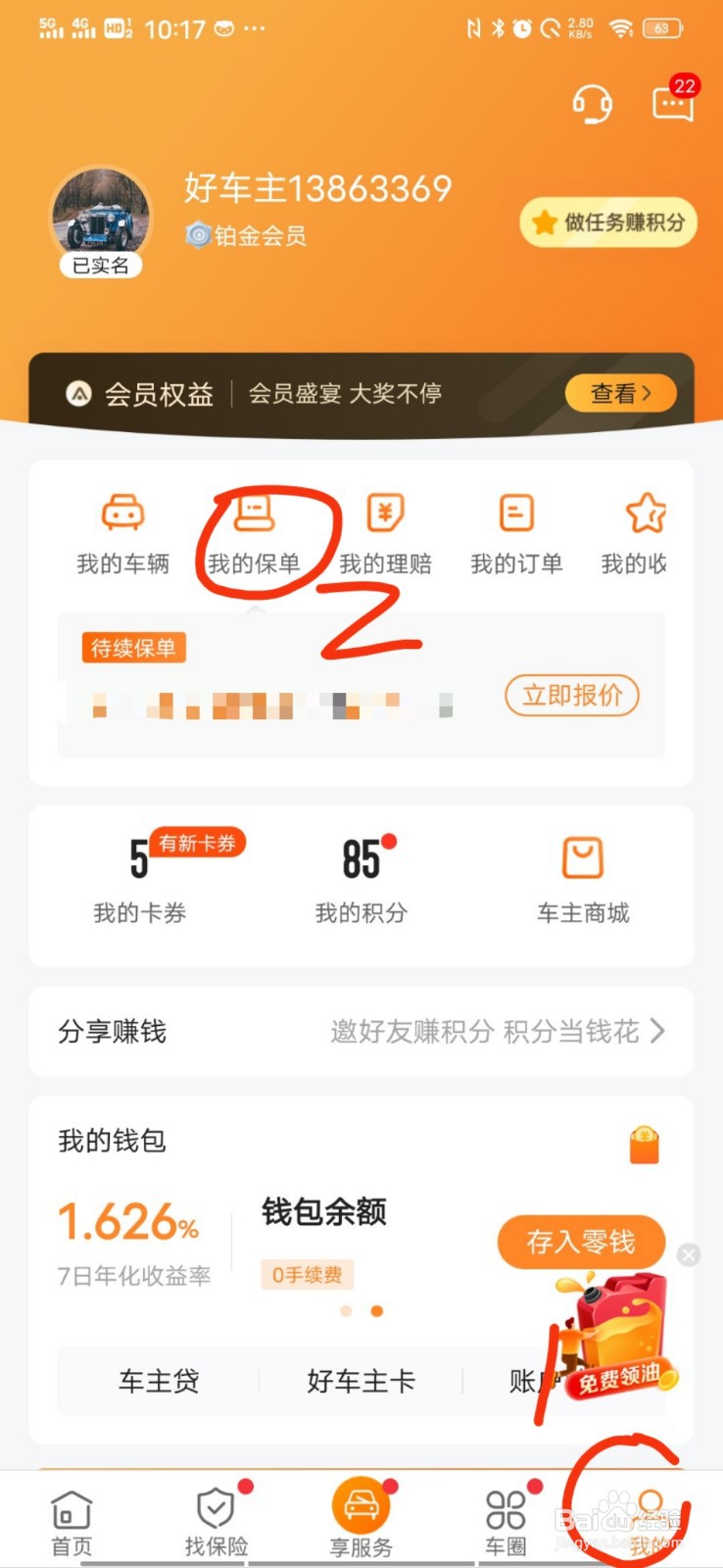Open 分享赚钱 row via right arrow
The image size is (723, 1568).
(x=659, y=1032)
